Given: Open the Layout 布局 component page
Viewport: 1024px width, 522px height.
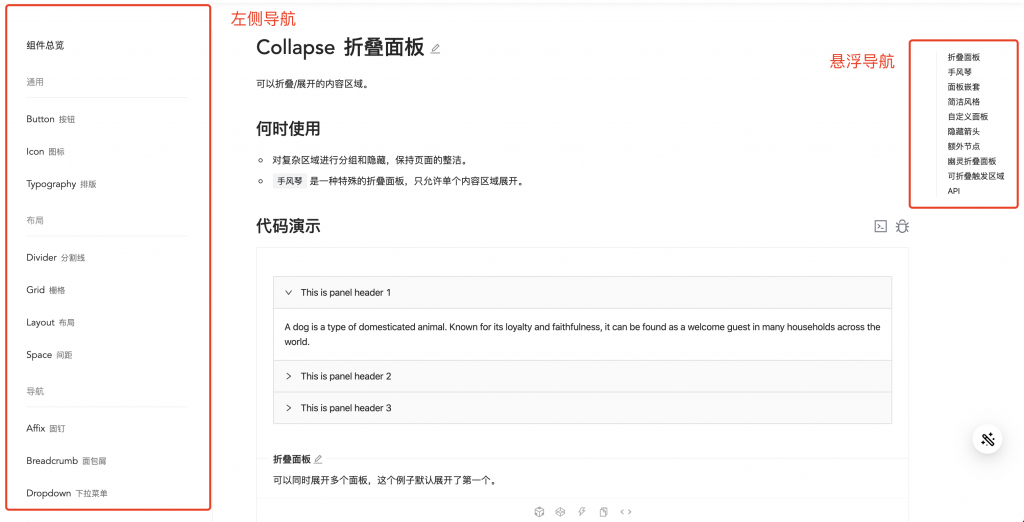Looking at the screenshot, I should point(51,323).
